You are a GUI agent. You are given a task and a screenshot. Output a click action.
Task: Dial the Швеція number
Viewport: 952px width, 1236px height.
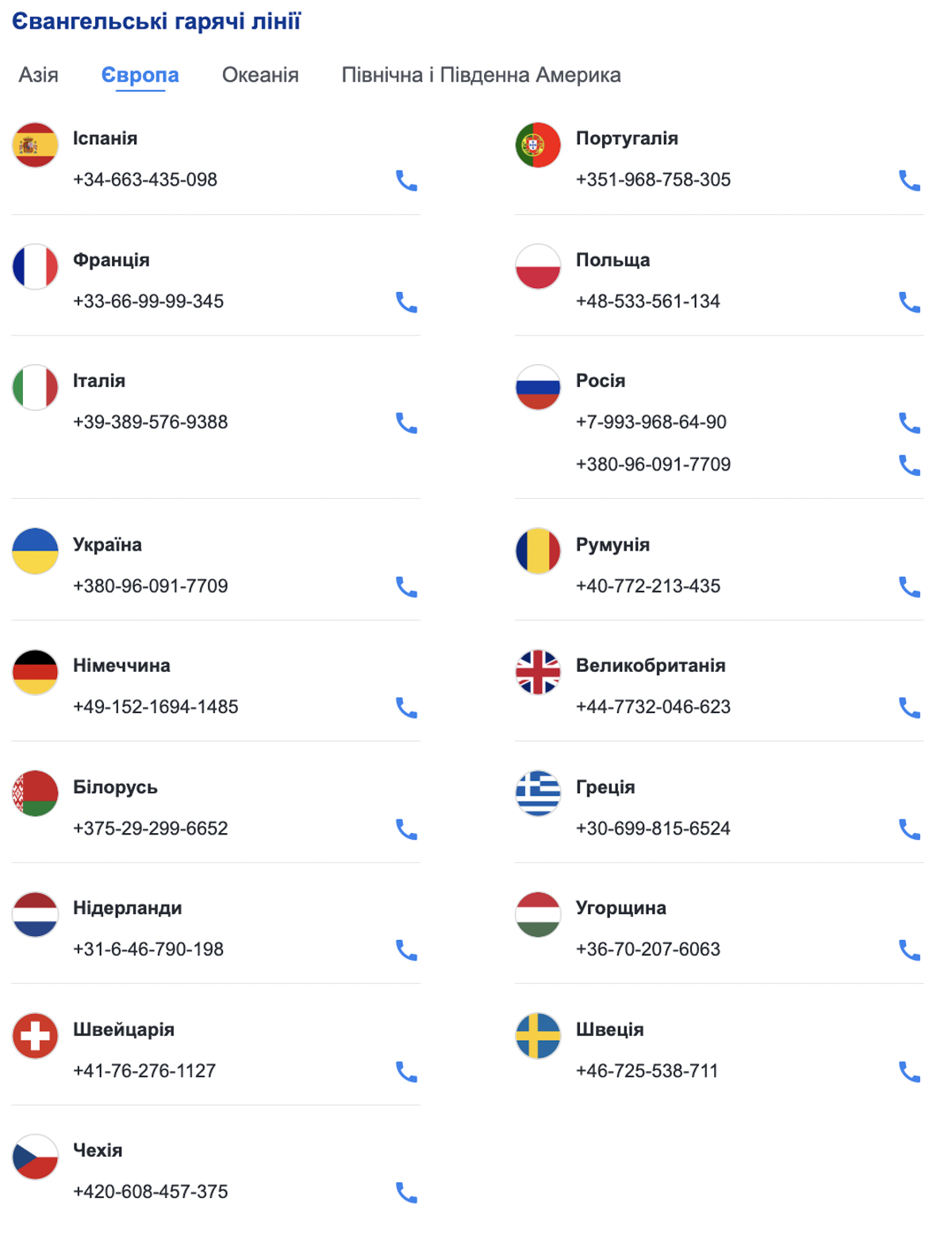point(909,1072)
